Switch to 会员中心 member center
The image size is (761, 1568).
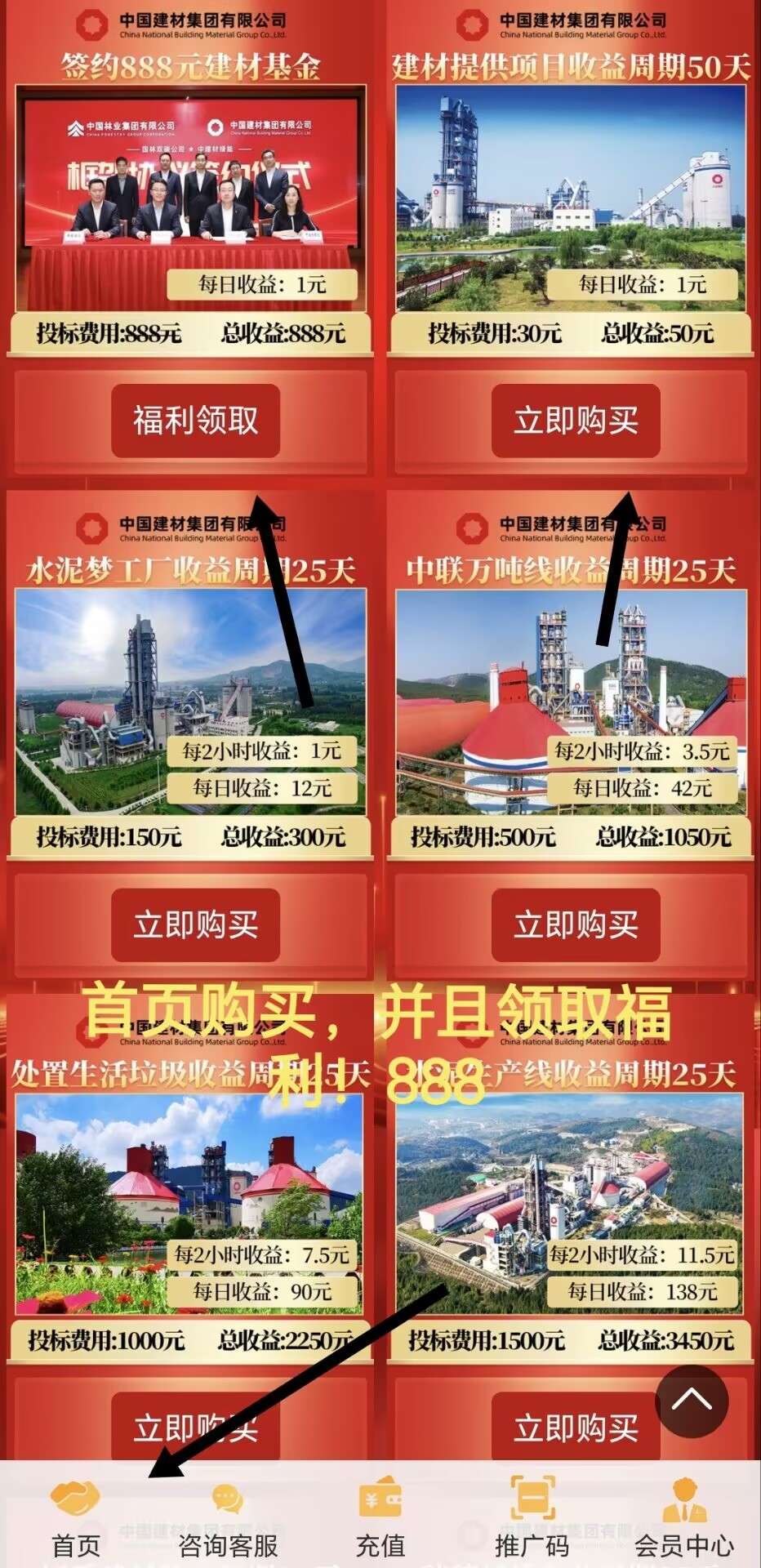[x=684, y=1517]
